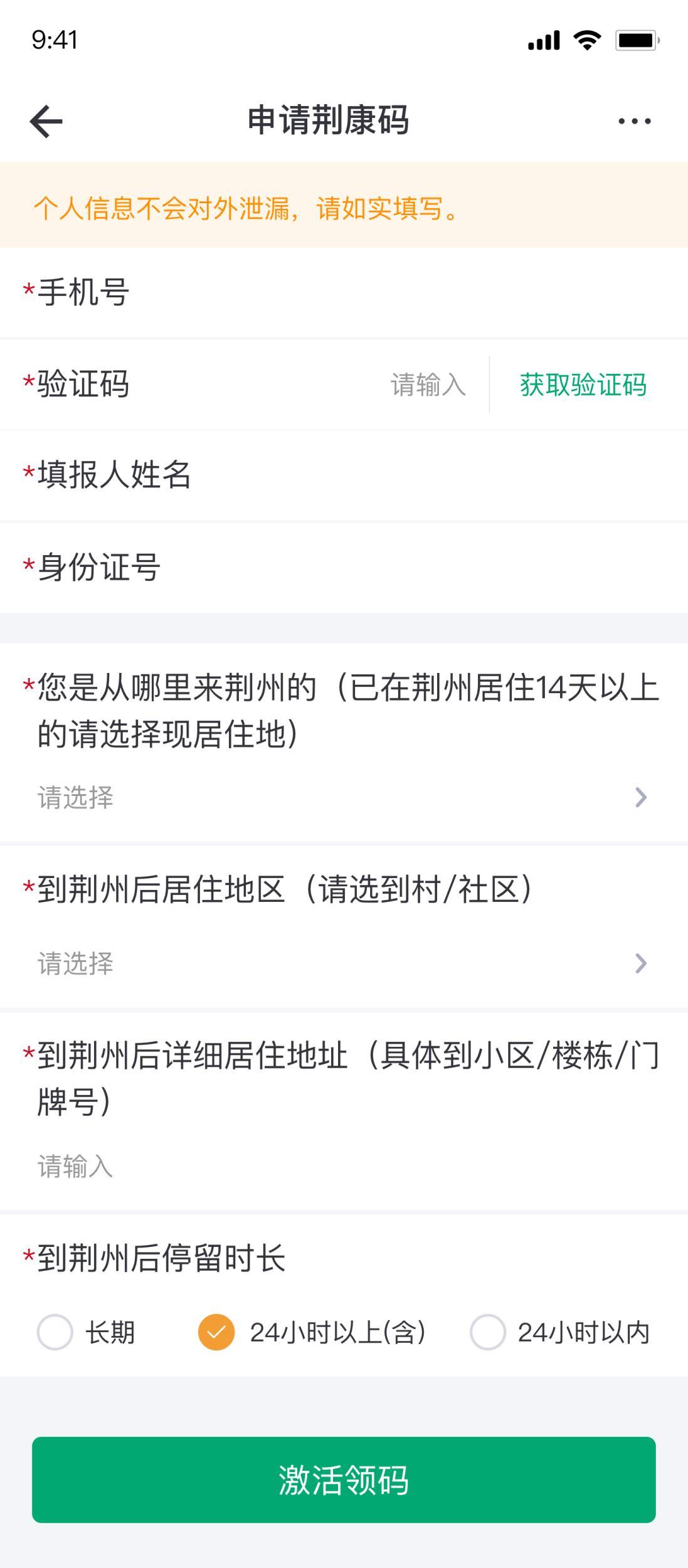The width and height of the screenshot is (688, 1568).
Task: Tap the 身份证号 field
Action: [x=344, y=567]
